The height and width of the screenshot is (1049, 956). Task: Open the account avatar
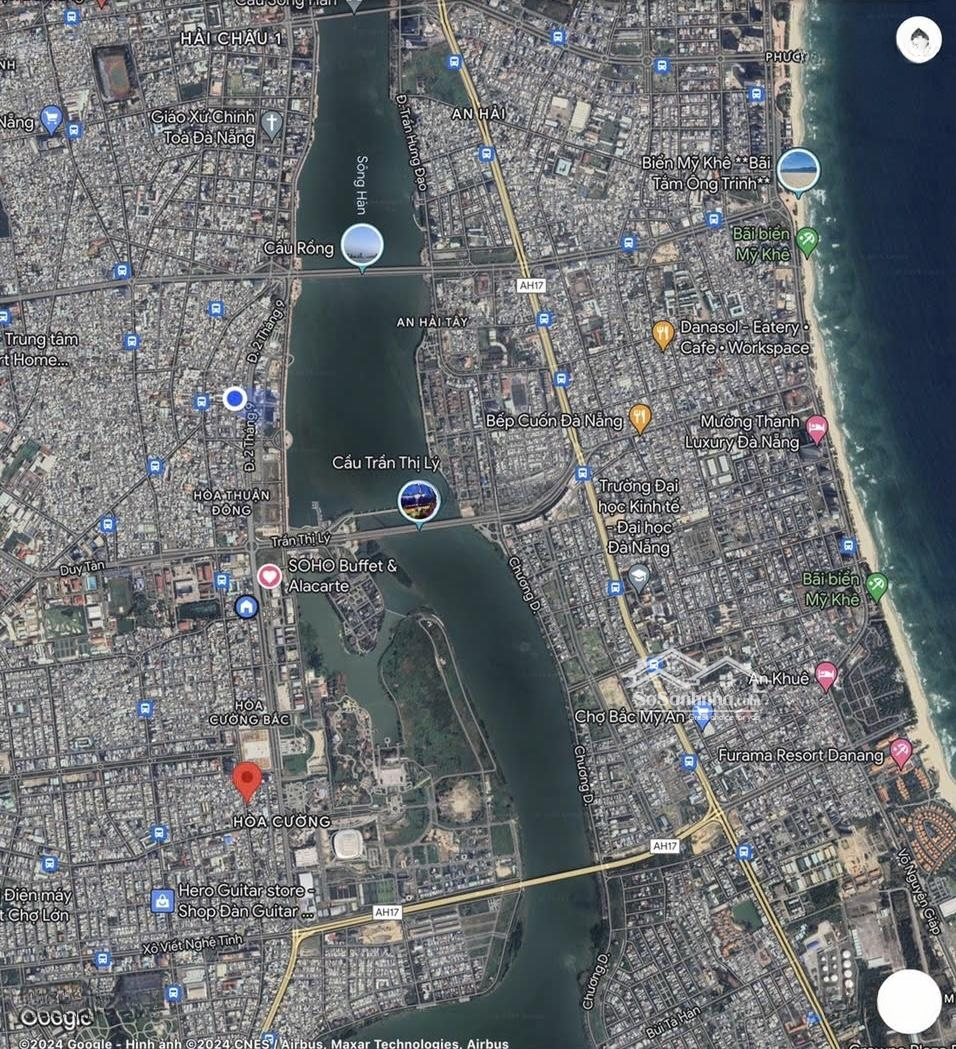click(918, 40)
